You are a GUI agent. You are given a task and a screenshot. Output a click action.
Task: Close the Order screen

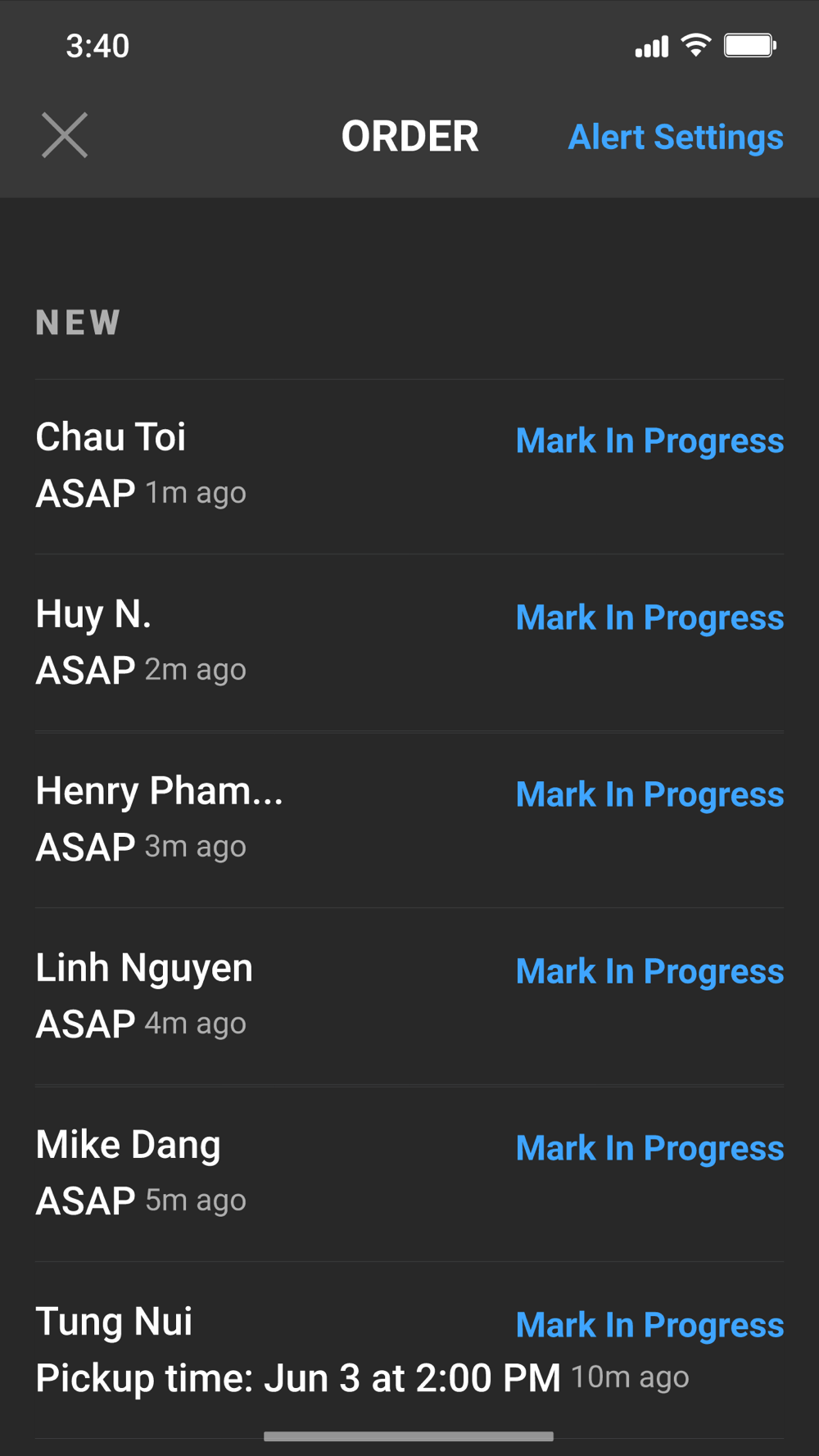(65, 135)
